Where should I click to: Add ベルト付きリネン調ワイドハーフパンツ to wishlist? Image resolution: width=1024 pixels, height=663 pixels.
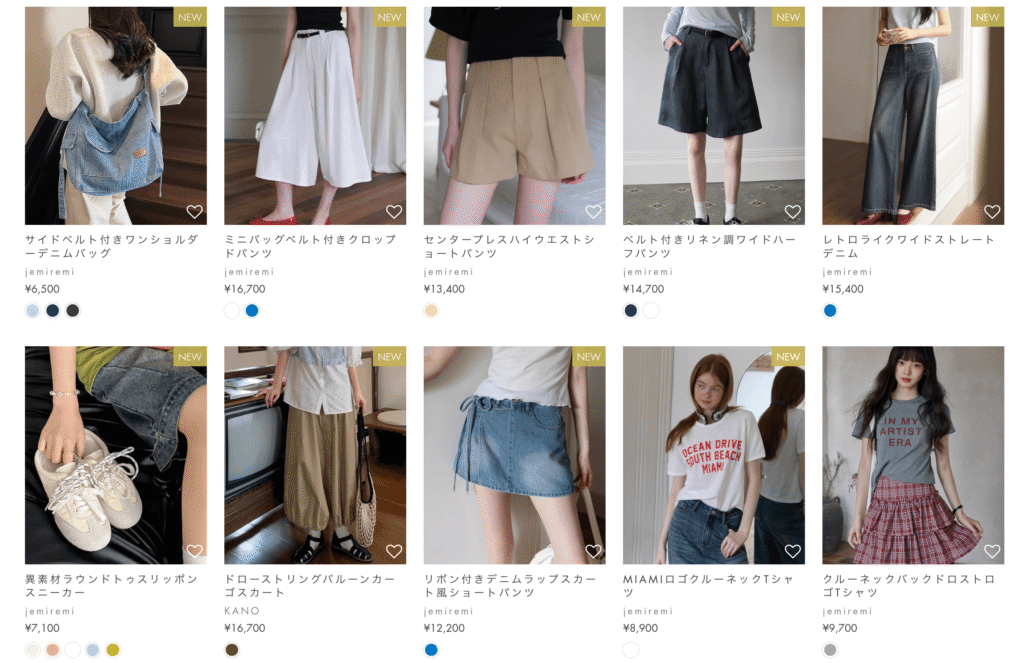point(792,212)
